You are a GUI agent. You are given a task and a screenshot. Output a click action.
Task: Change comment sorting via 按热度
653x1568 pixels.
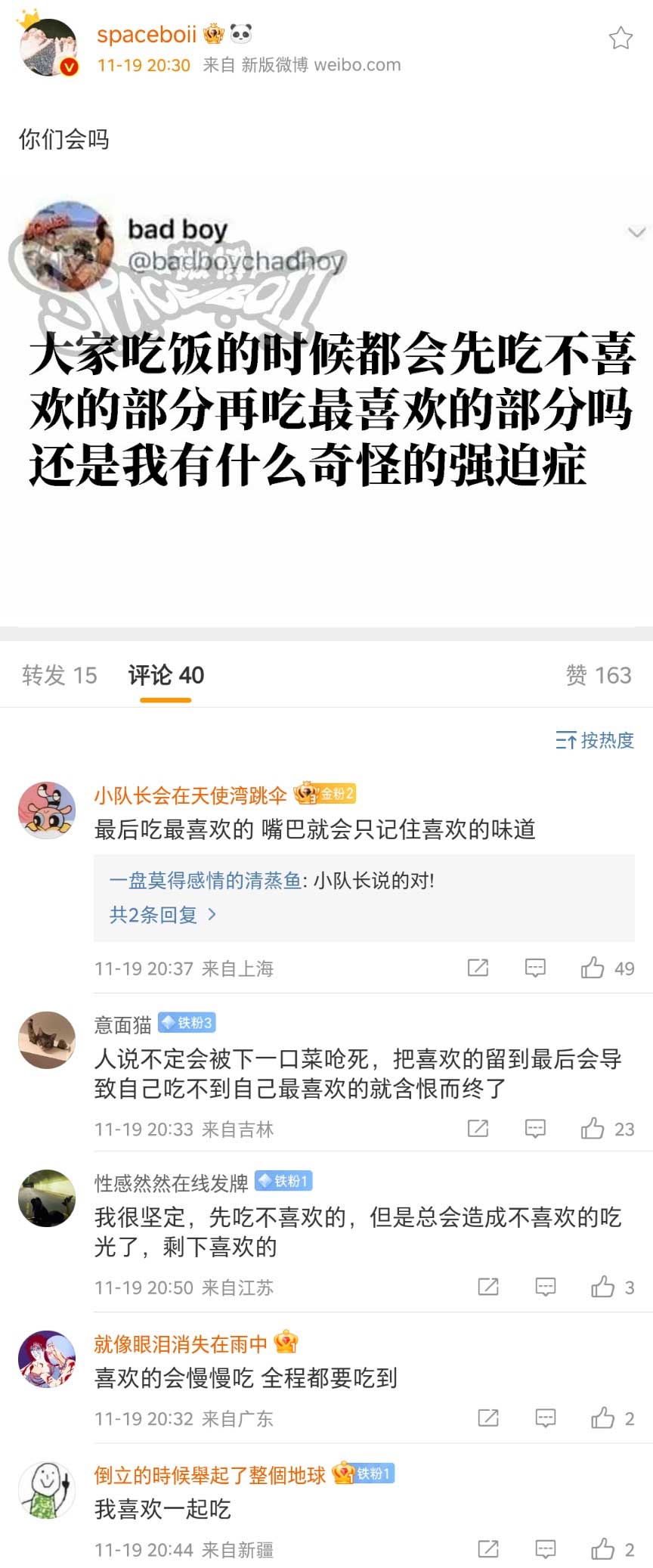click(x=595, y=740)
